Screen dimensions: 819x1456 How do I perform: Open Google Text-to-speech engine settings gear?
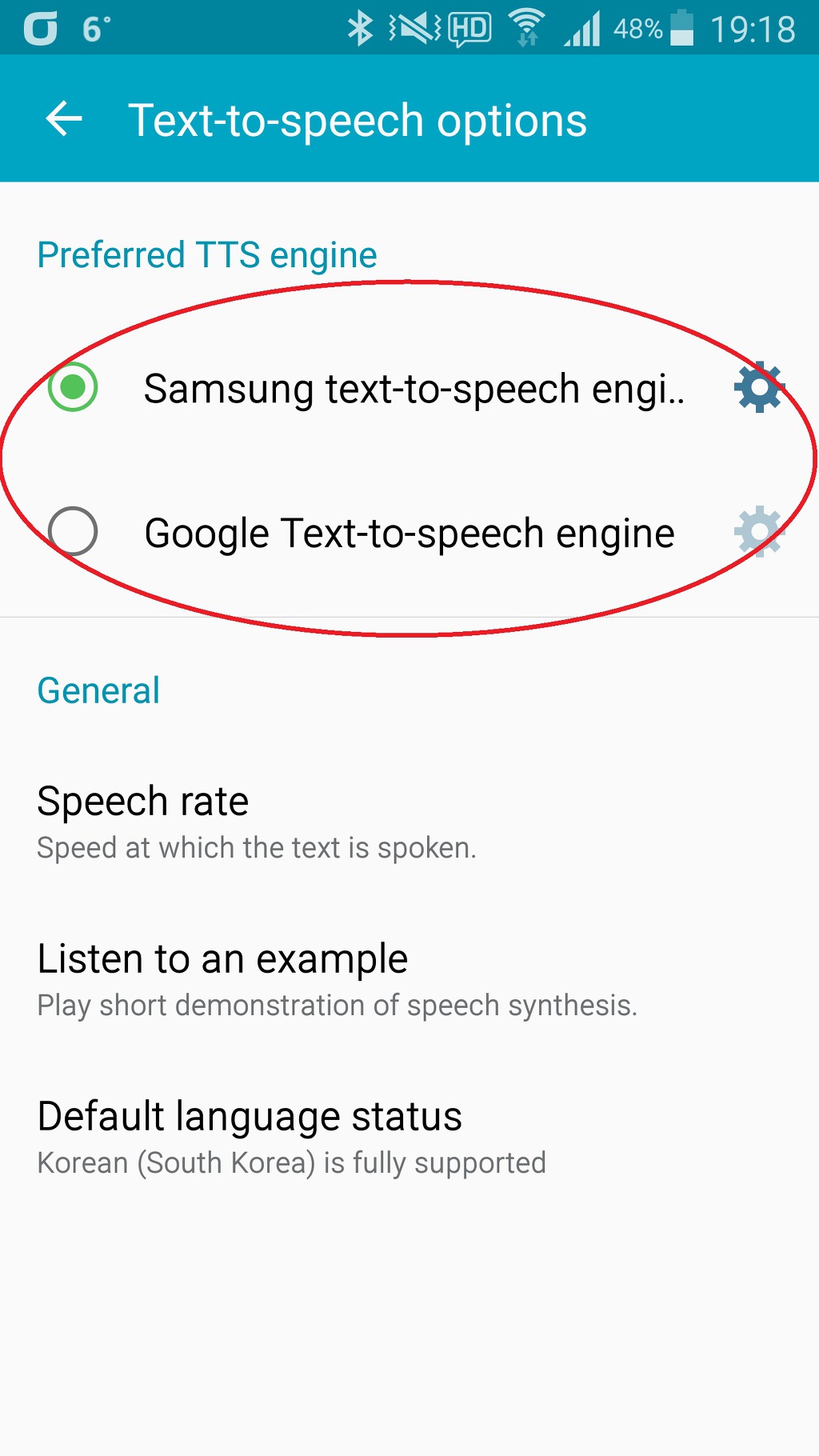(x=758, y=532)
